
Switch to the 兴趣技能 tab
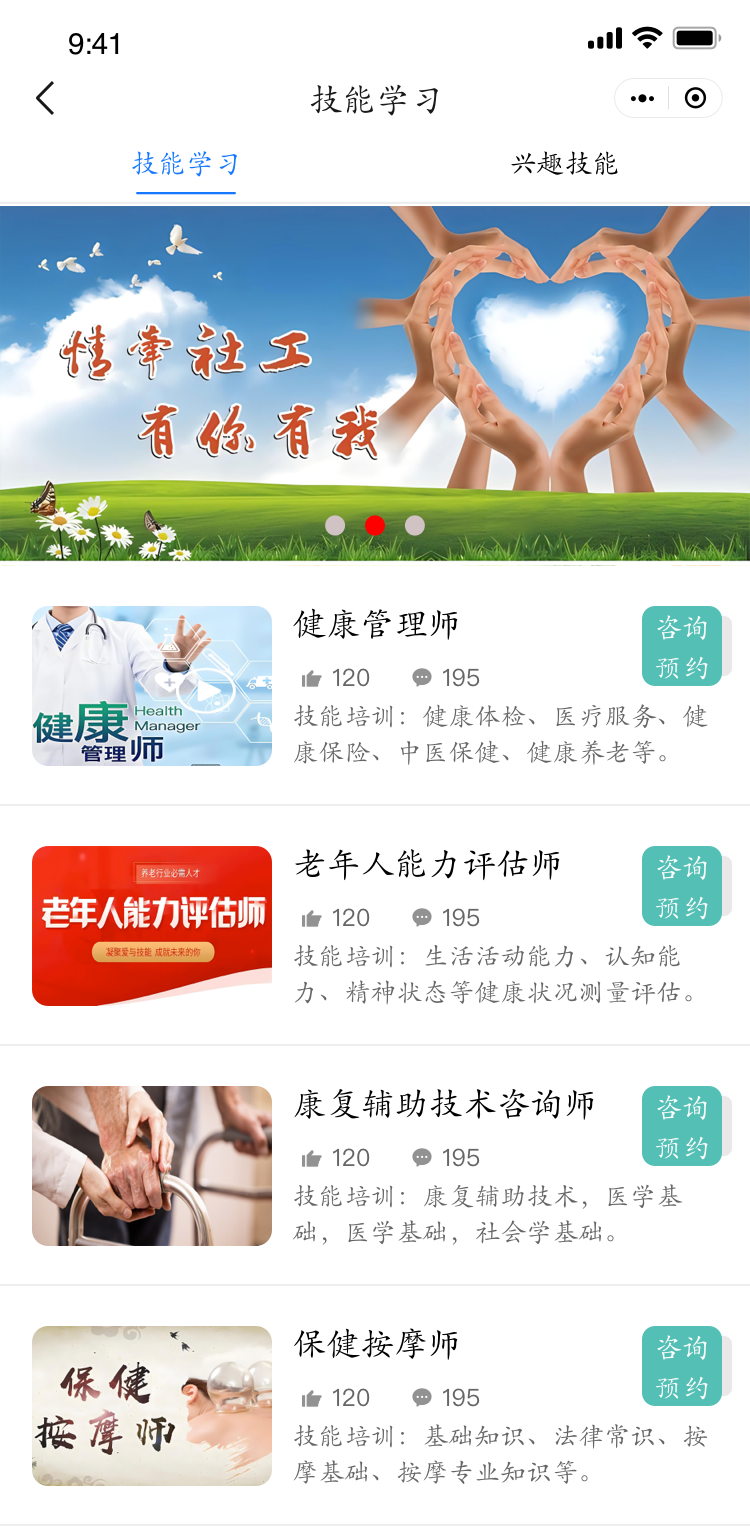[x=564, y=163]
